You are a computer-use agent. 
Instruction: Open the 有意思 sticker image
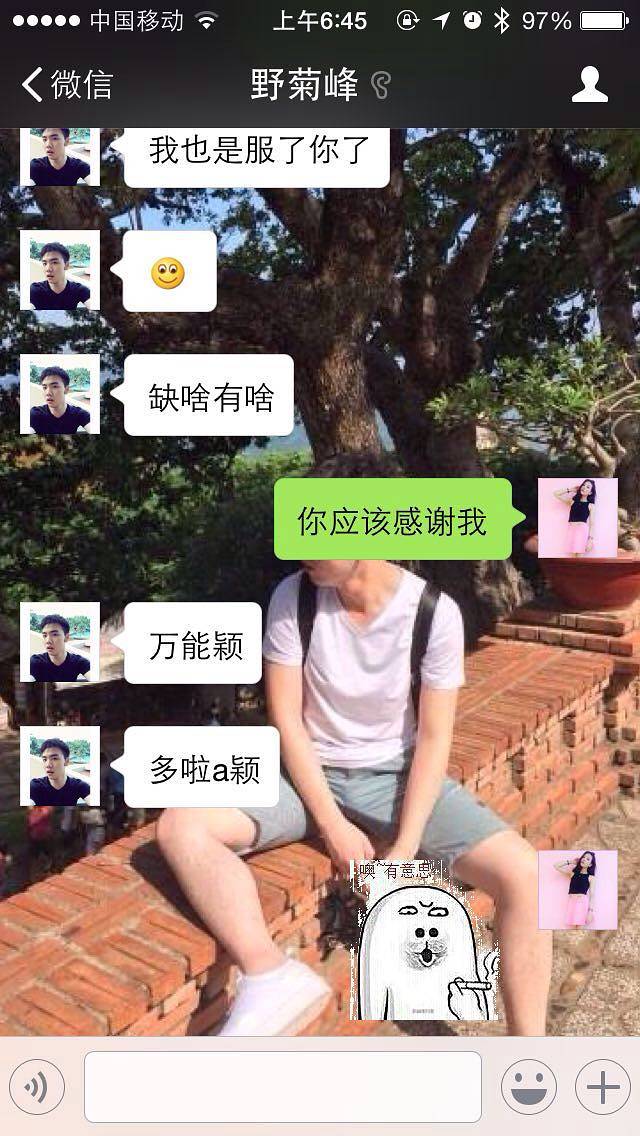point(425,940)
